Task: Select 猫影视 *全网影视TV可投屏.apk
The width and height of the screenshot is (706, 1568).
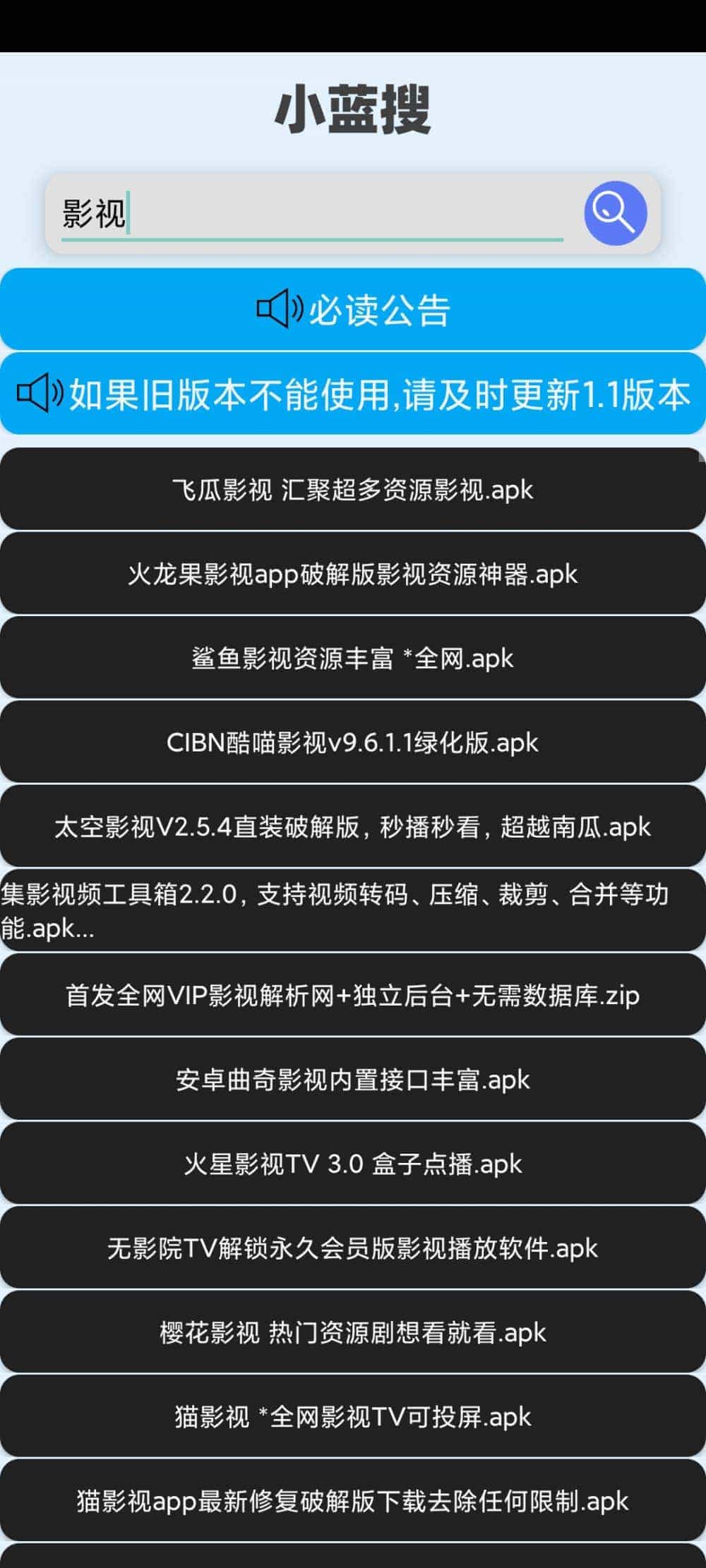Action: click(353, 1416)
